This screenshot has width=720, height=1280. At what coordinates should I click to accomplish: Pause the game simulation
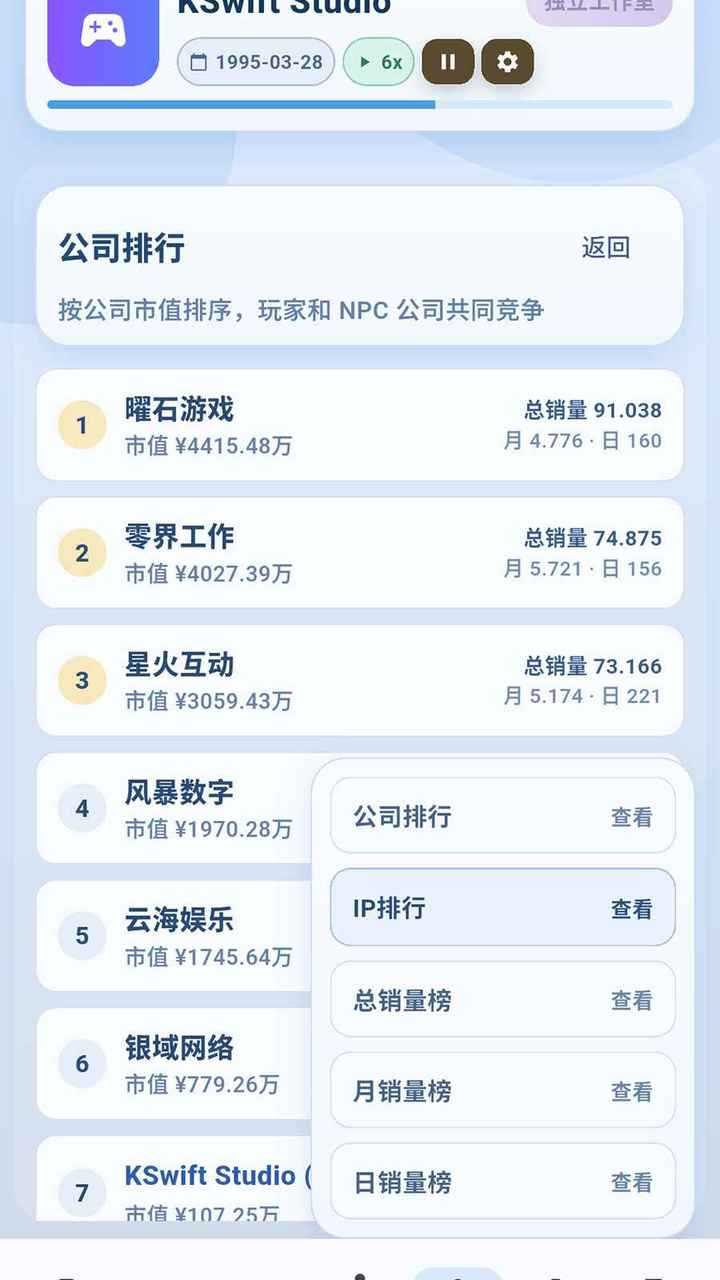[448, 62]
